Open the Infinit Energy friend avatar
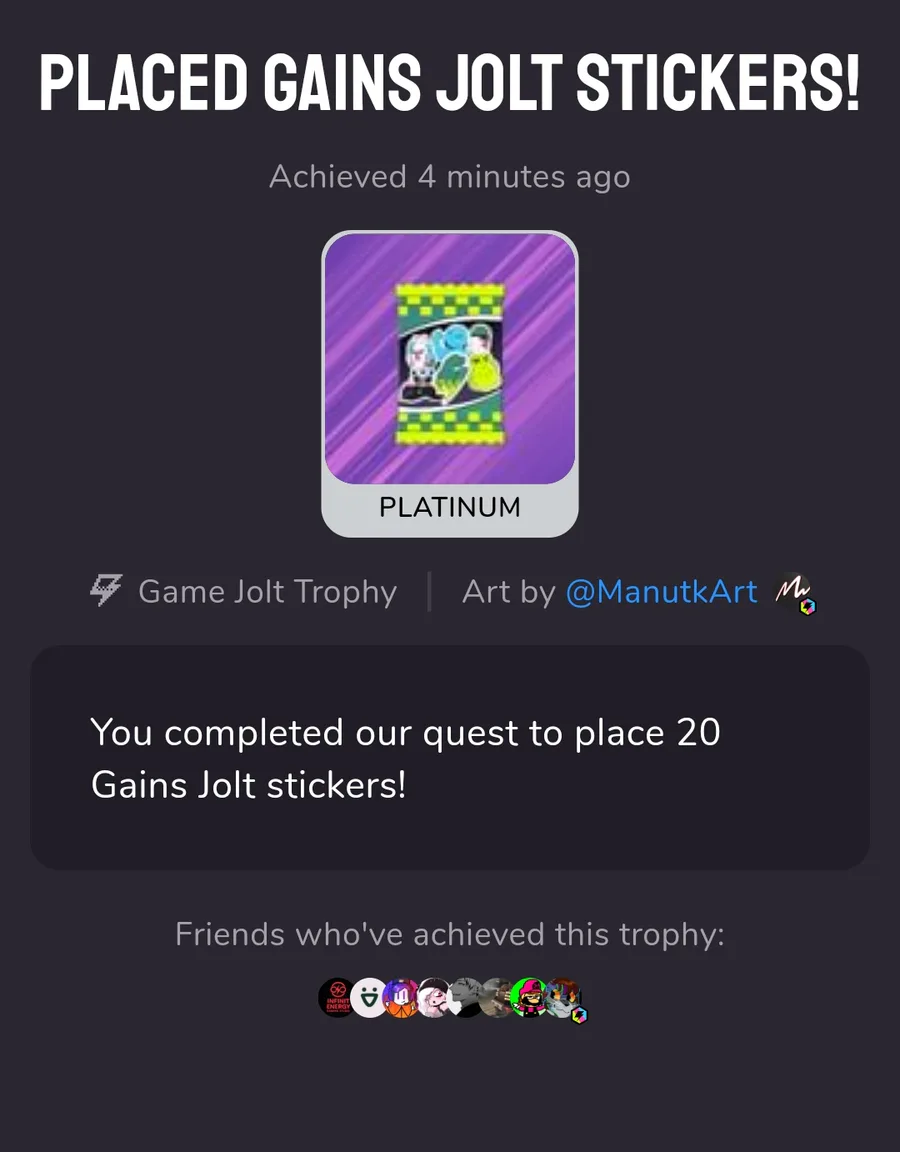The width and height of the screenshot is (900, 1152). click(x=337, y=998)
